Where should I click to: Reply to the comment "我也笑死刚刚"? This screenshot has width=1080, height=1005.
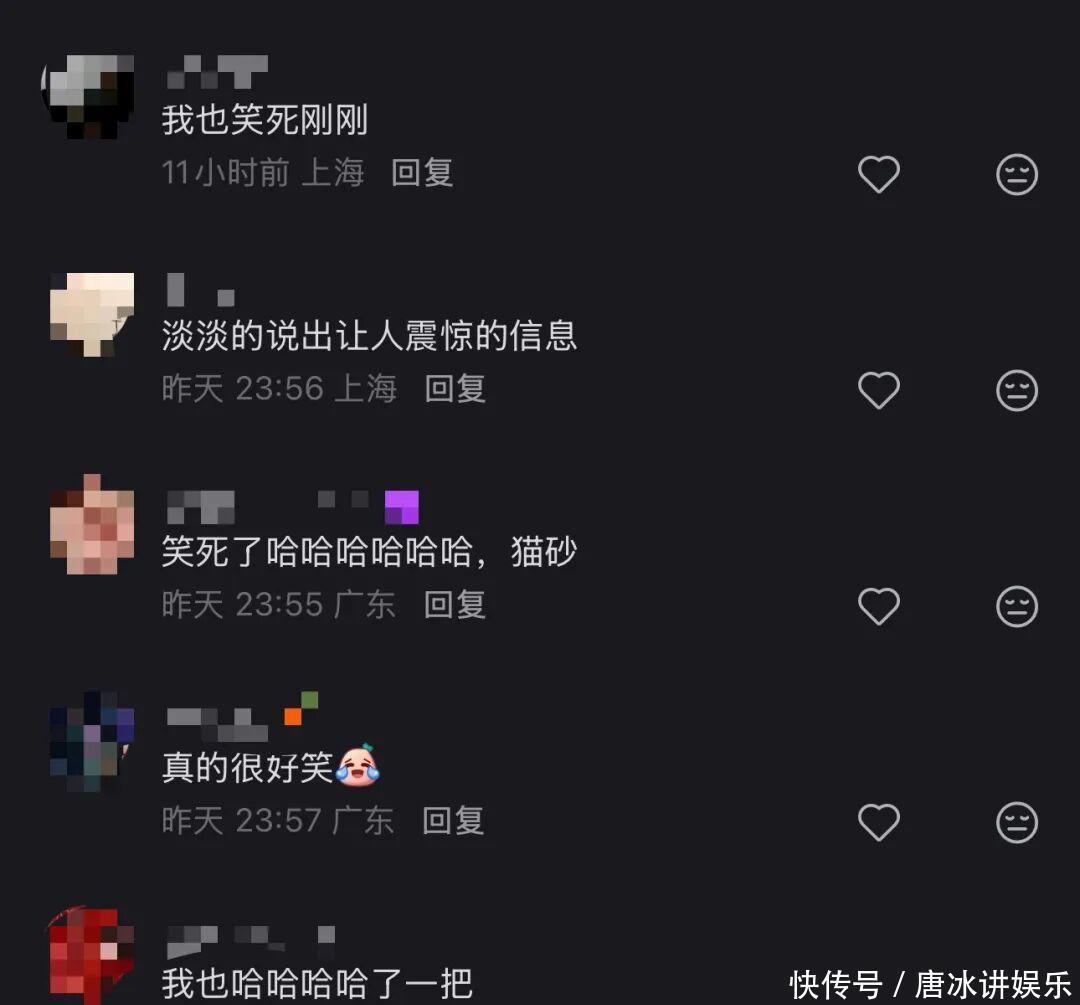(x=422, y=173)
